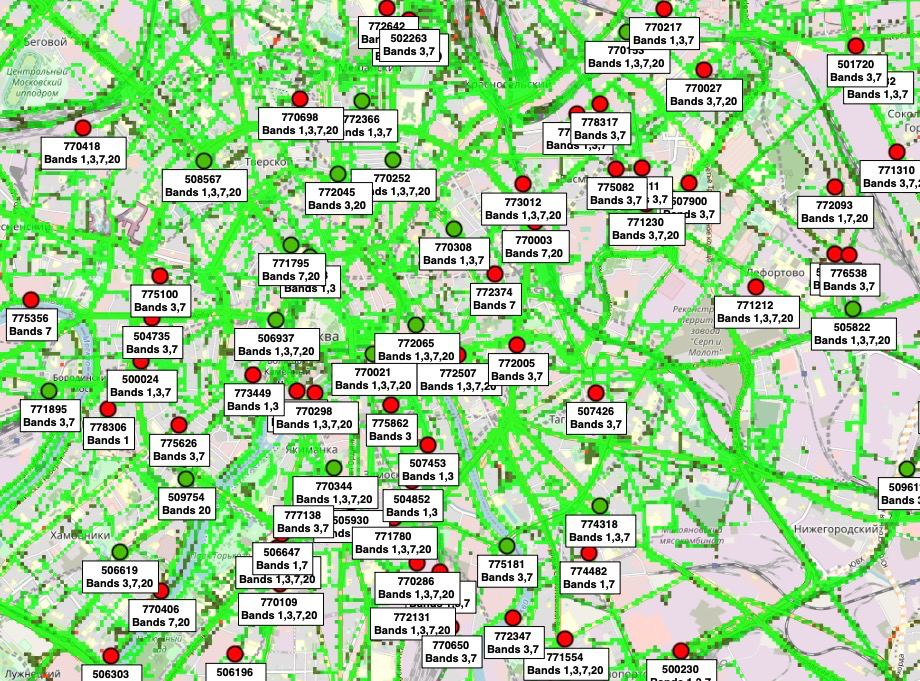Open the marker for tower 771212
Viewport: 920px width, 681px height.
[x=756, y=287]
